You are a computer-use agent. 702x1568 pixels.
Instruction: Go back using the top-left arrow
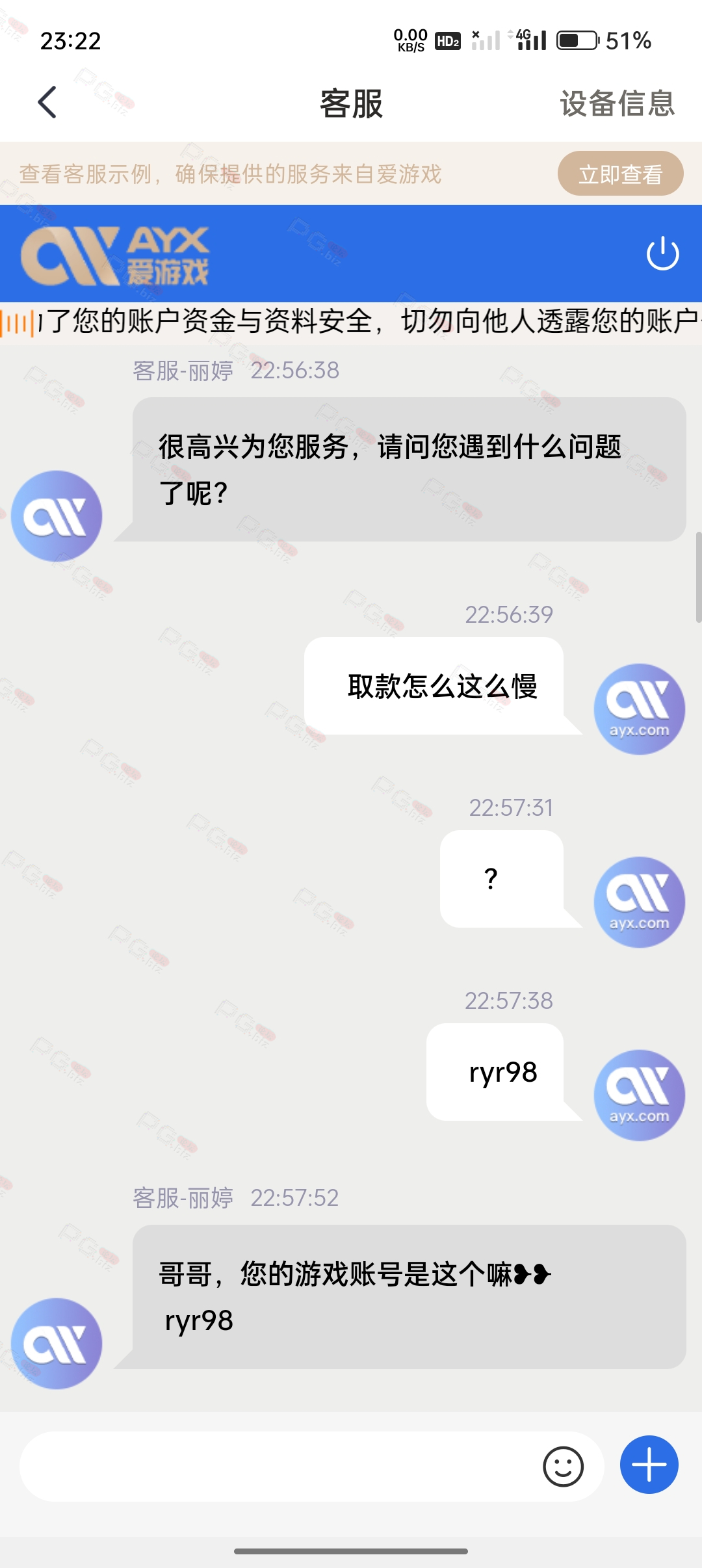[47, 103]
